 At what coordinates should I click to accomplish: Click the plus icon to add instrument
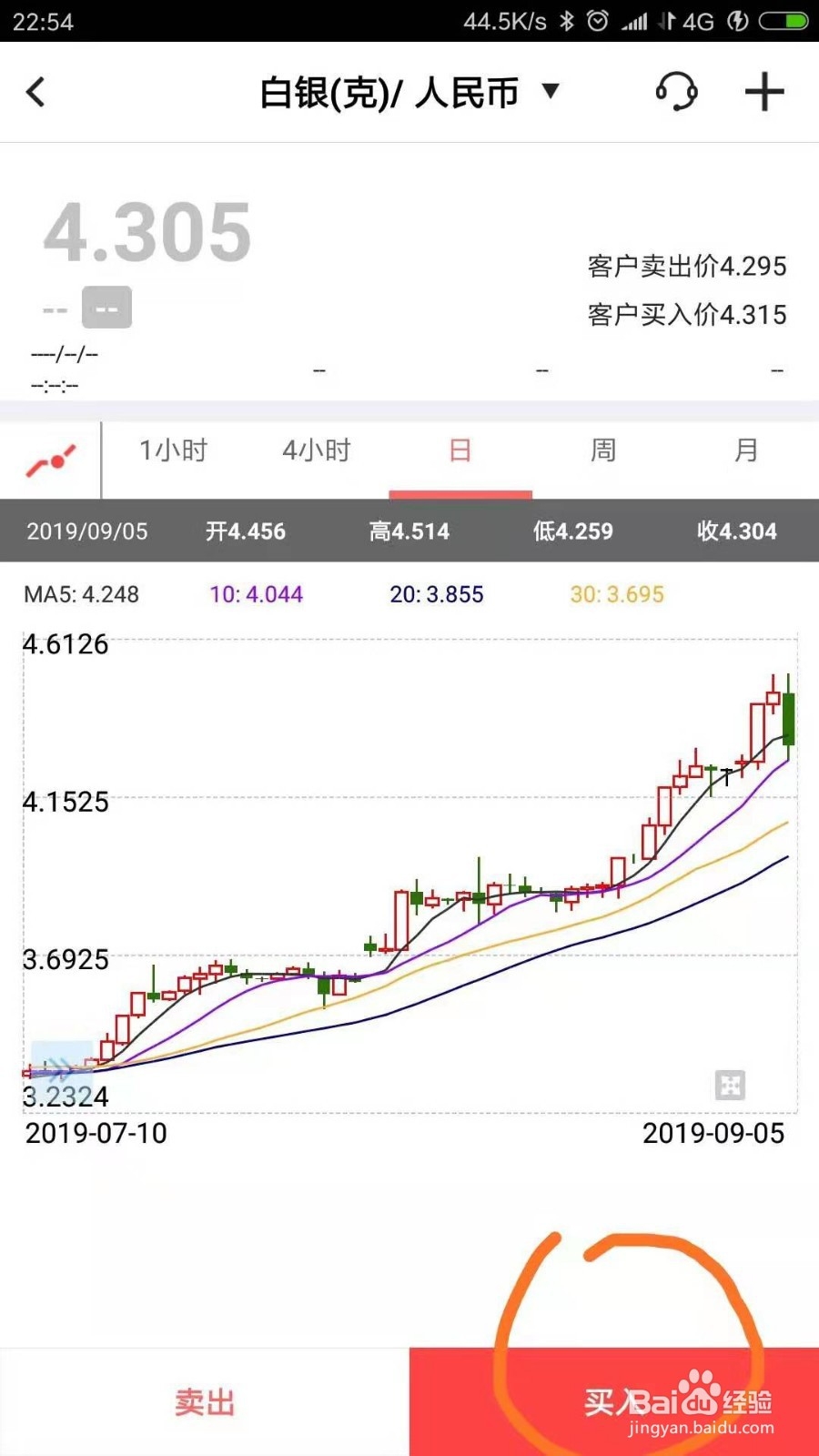[763, 92]
